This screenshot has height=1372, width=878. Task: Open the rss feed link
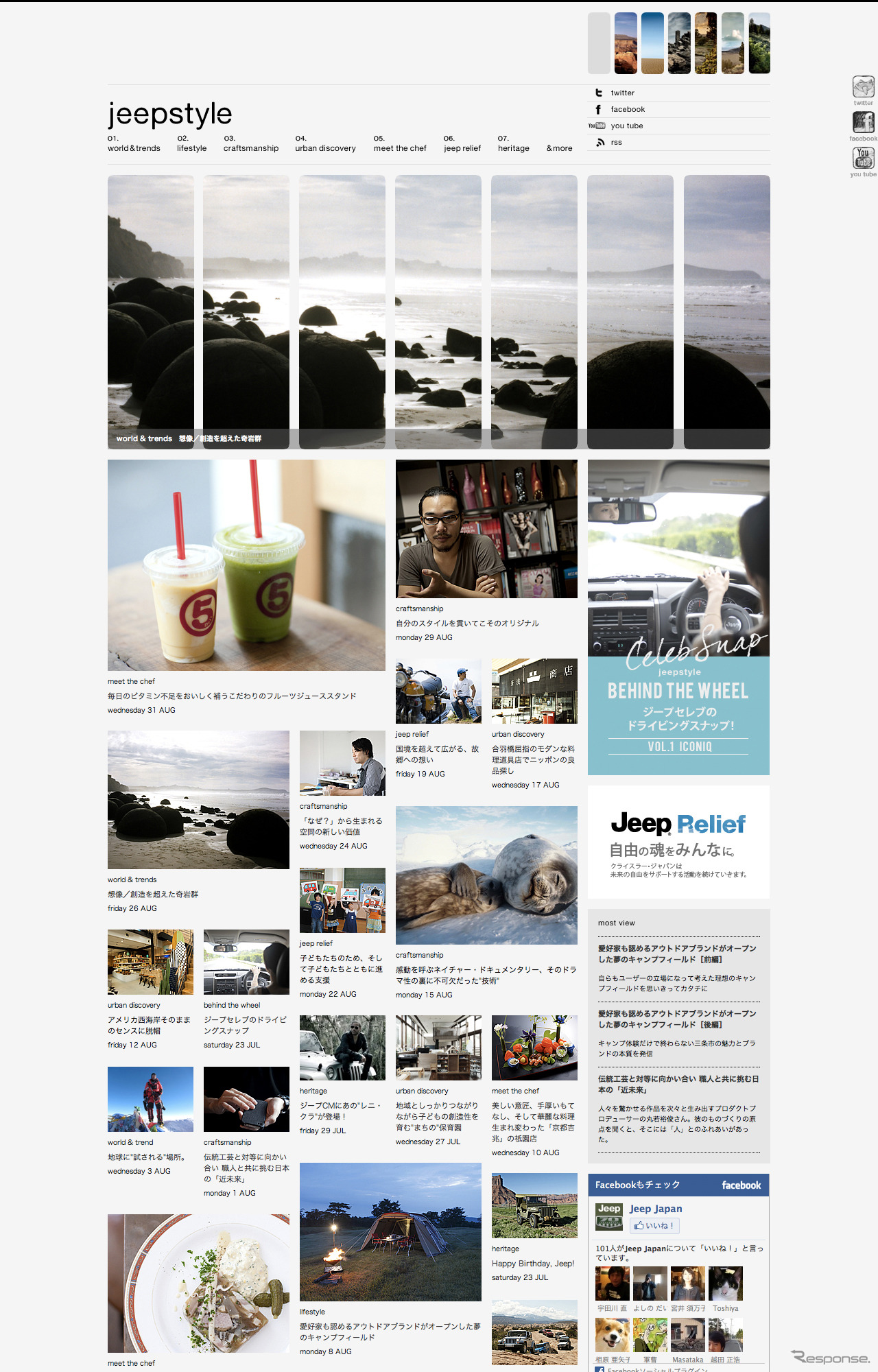[x=616, y=142]
